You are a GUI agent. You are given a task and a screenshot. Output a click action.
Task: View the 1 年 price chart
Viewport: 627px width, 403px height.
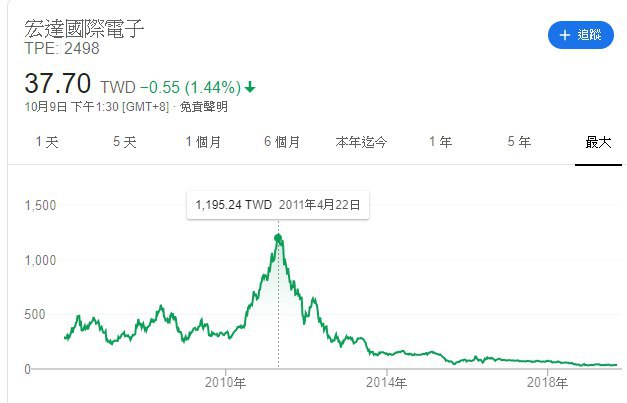440,142
